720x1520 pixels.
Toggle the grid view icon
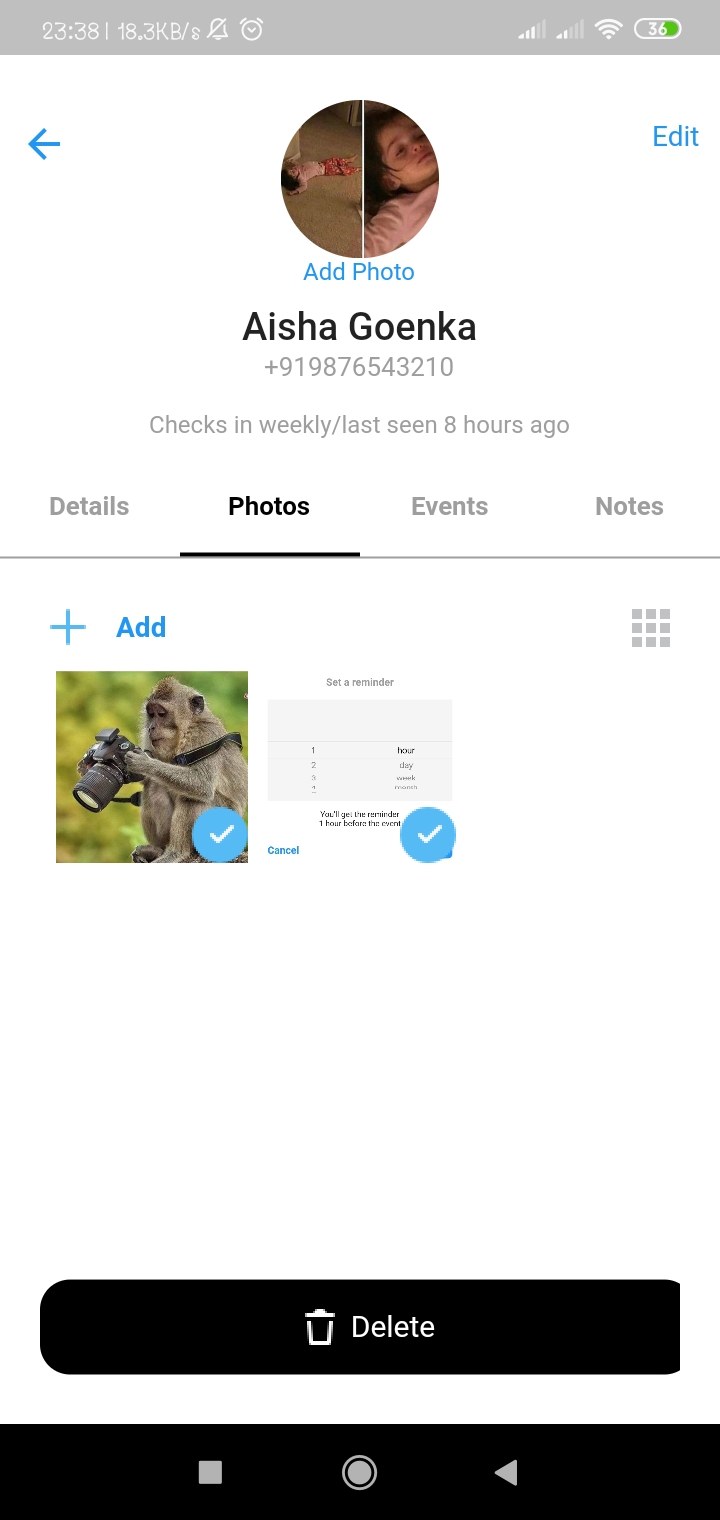[651, 628]
